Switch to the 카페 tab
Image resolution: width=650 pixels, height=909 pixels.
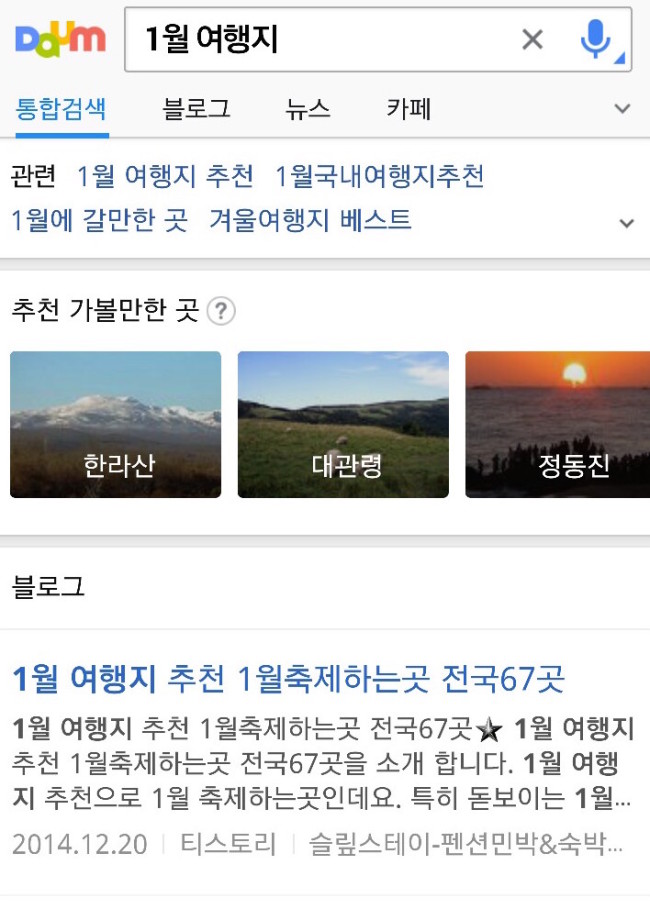tap(409, 109)
